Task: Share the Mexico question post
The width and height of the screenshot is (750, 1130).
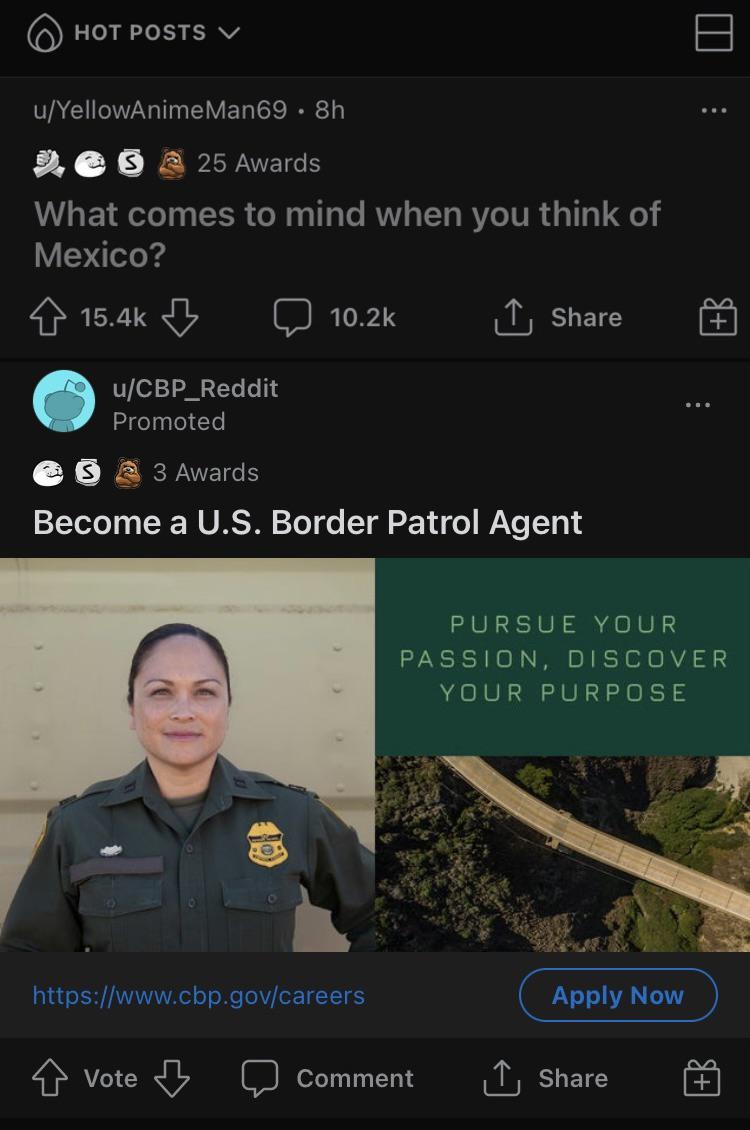Action: [558, 318]
